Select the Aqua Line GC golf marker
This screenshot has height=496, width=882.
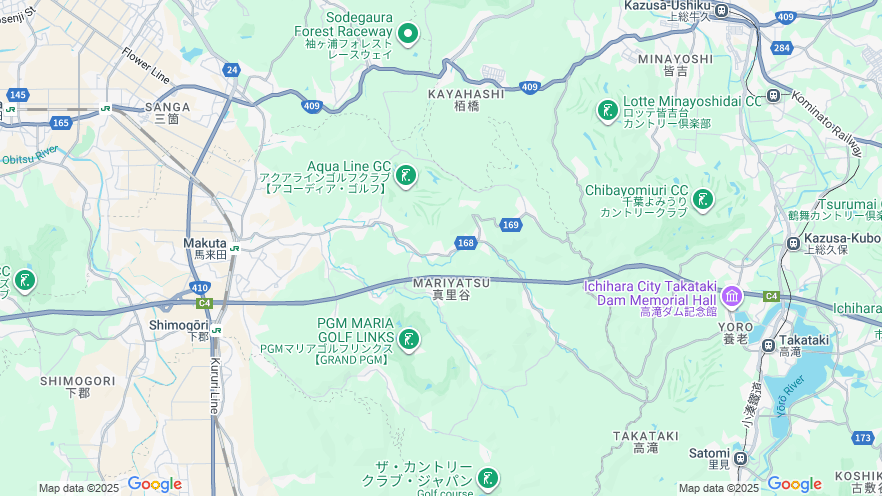pos(405,177)
